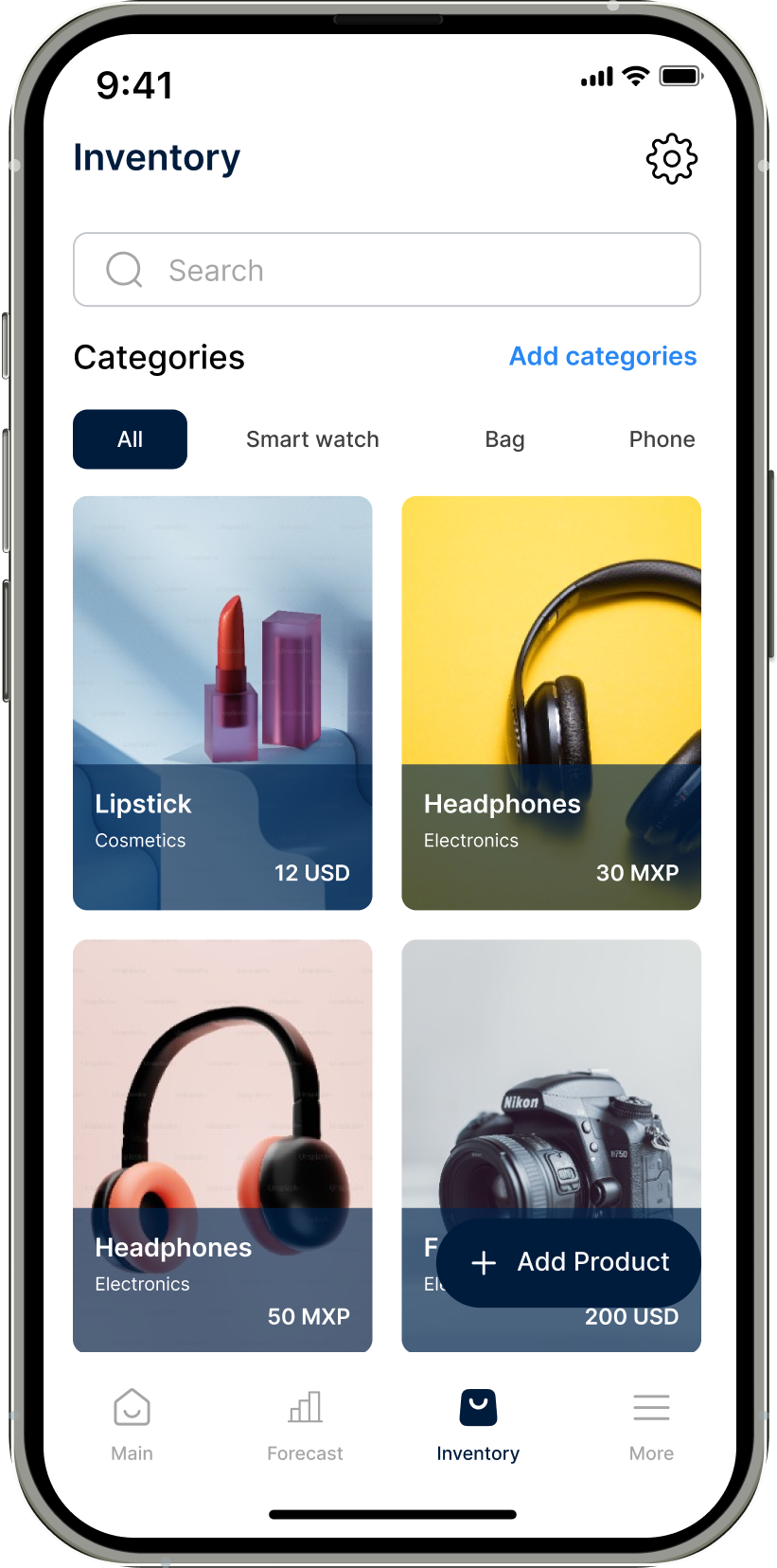Select the Inventory tab
The height and width of the screenshot is (1568, 777).
(478, 1425)
